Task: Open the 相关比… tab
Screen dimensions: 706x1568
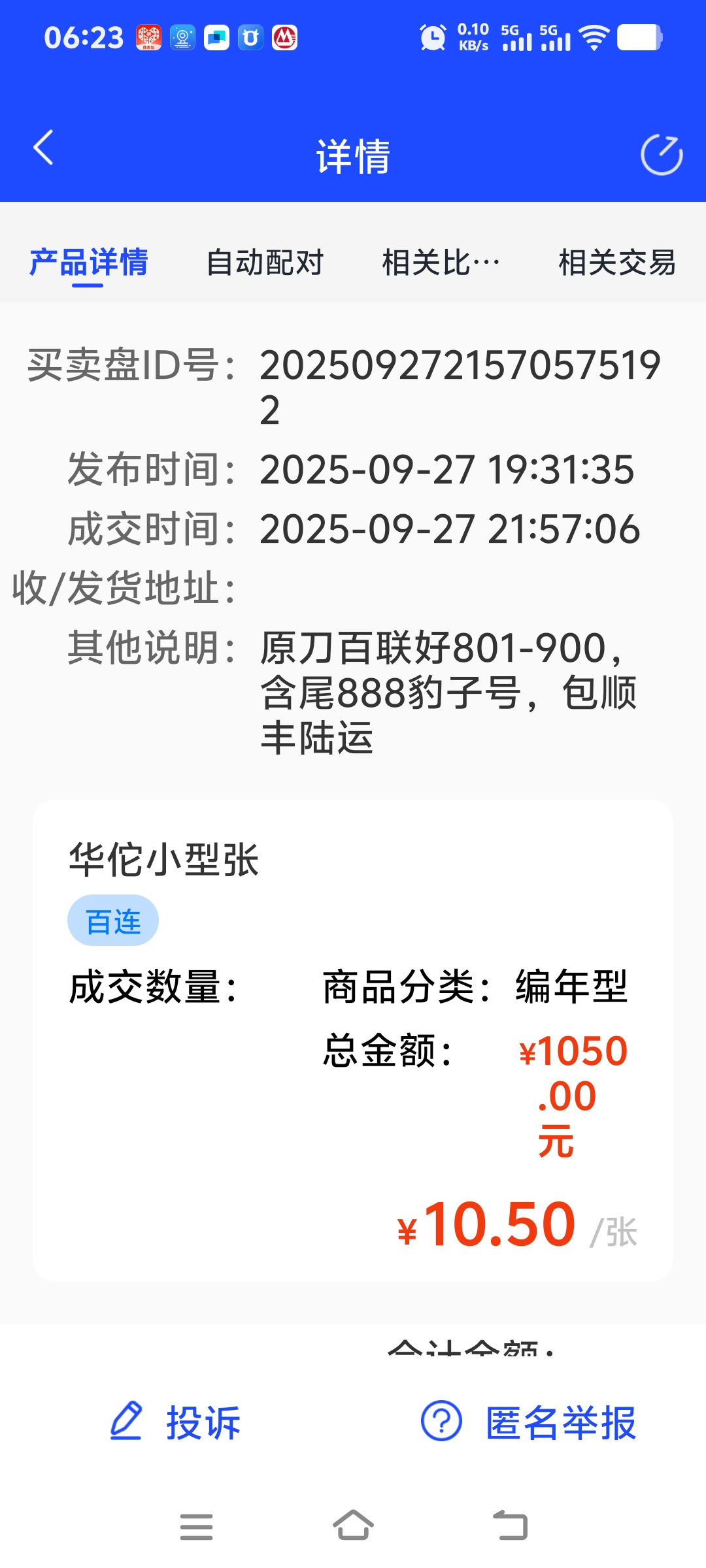Action: [x=441, y=263]
